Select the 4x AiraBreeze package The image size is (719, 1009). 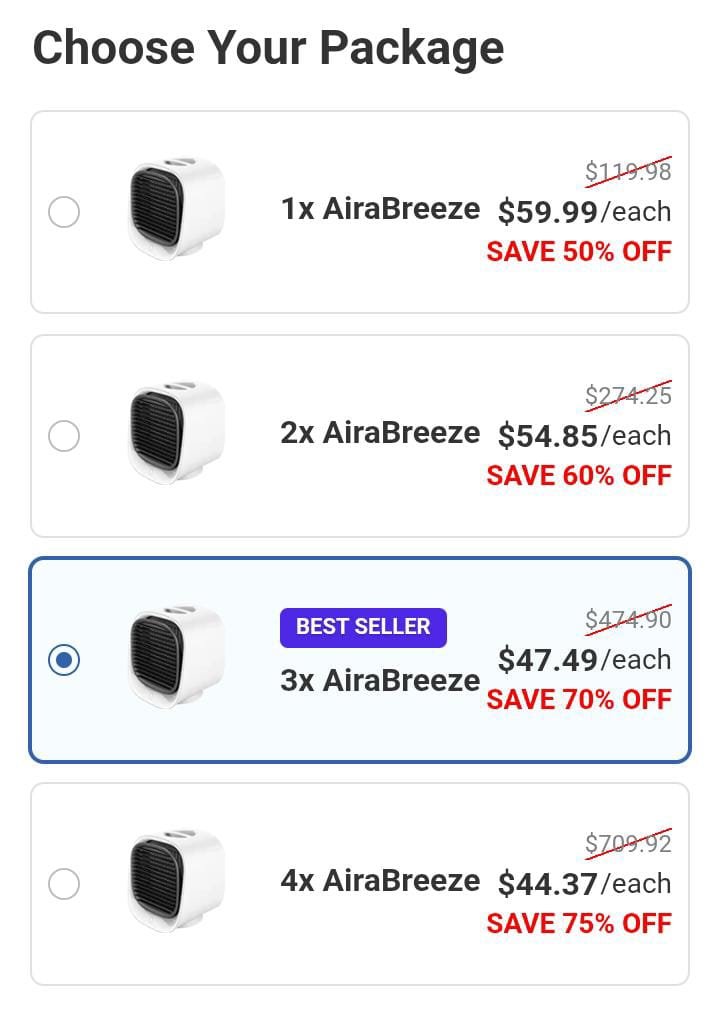[64, 884]
